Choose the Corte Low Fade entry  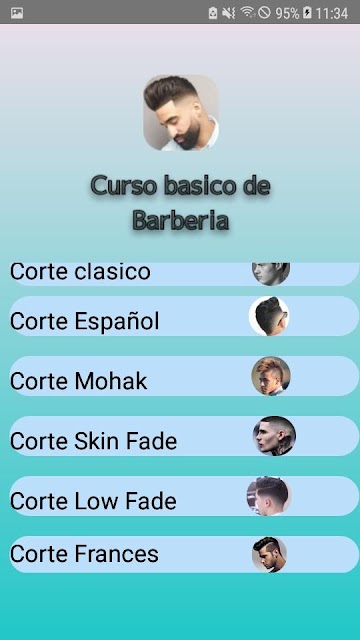(184, 496)
